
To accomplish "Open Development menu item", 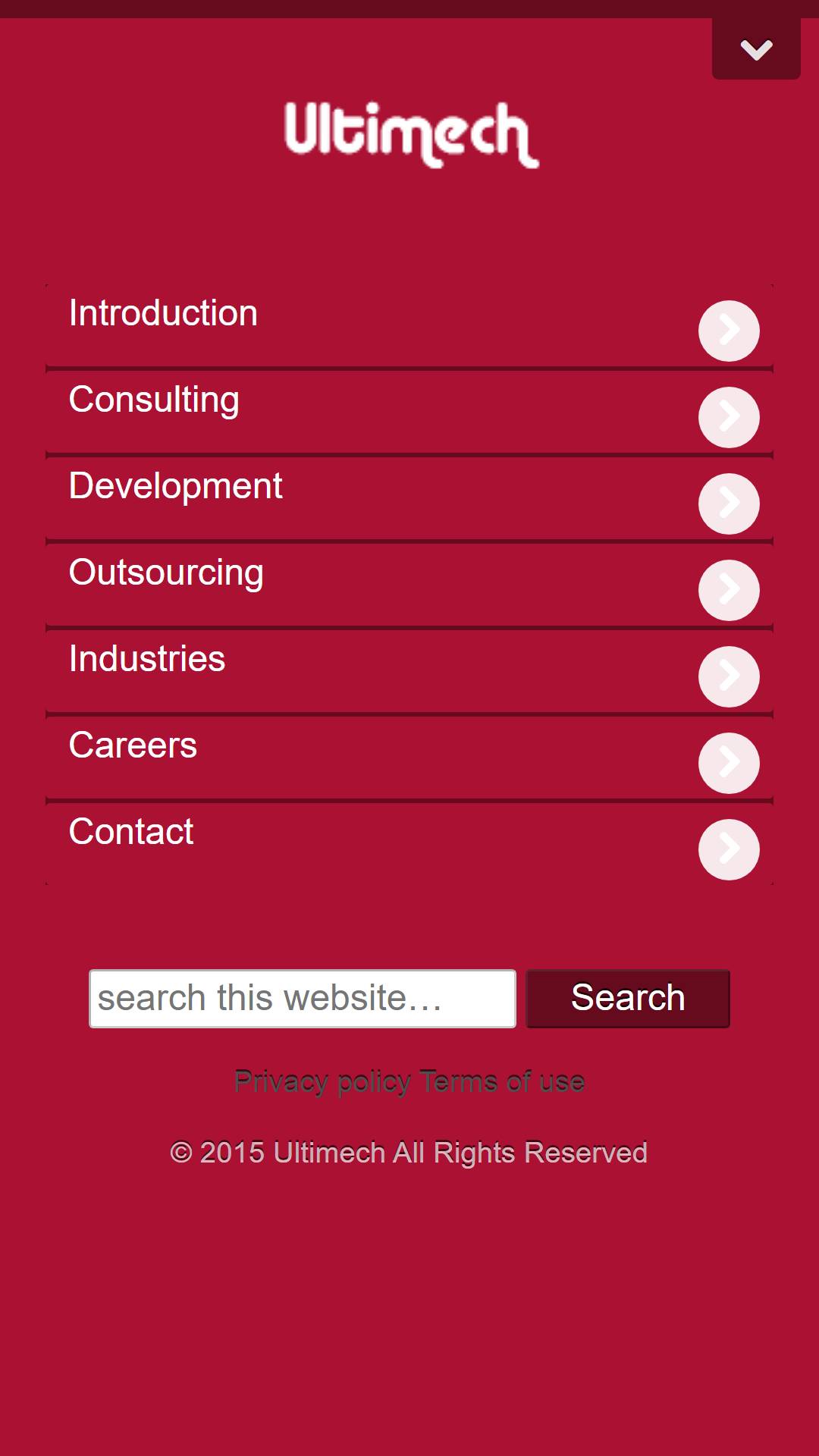I will click(409, 499).
